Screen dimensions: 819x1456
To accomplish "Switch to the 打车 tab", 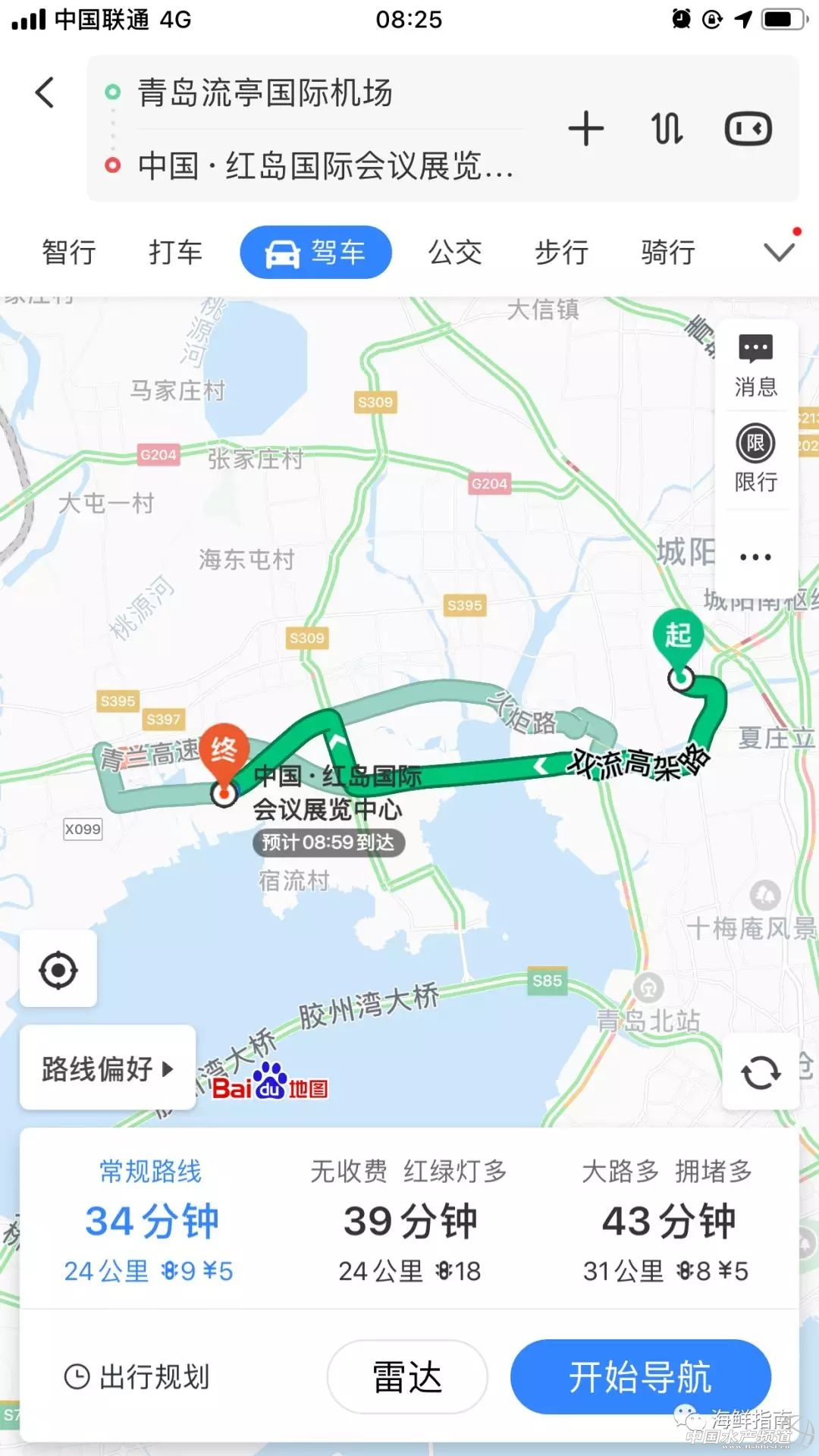I will pyautogui.click(x=175, y=253).
